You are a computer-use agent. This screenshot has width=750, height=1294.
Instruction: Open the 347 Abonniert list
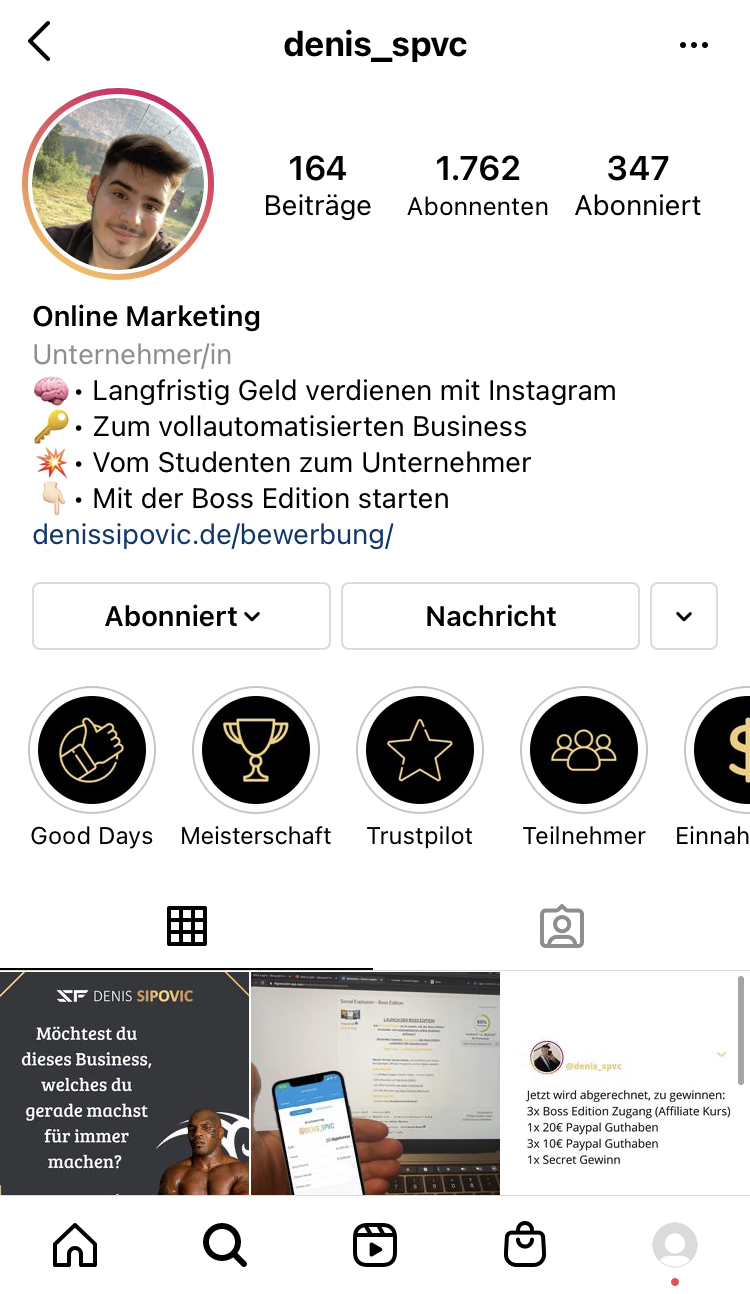point(638,185)
